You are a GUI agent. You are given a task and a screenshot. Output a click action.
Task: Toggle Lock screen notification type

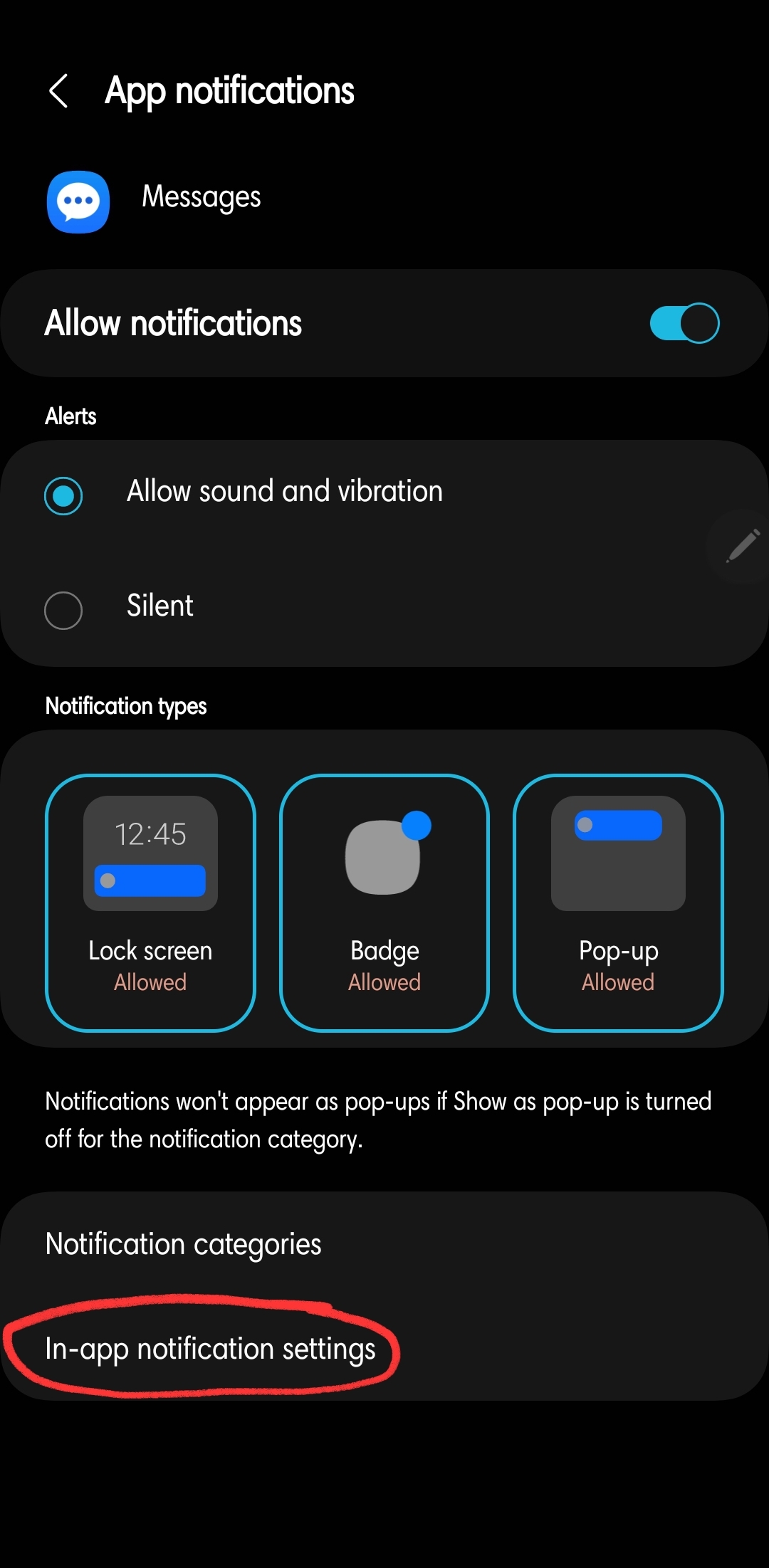point(150,902)
